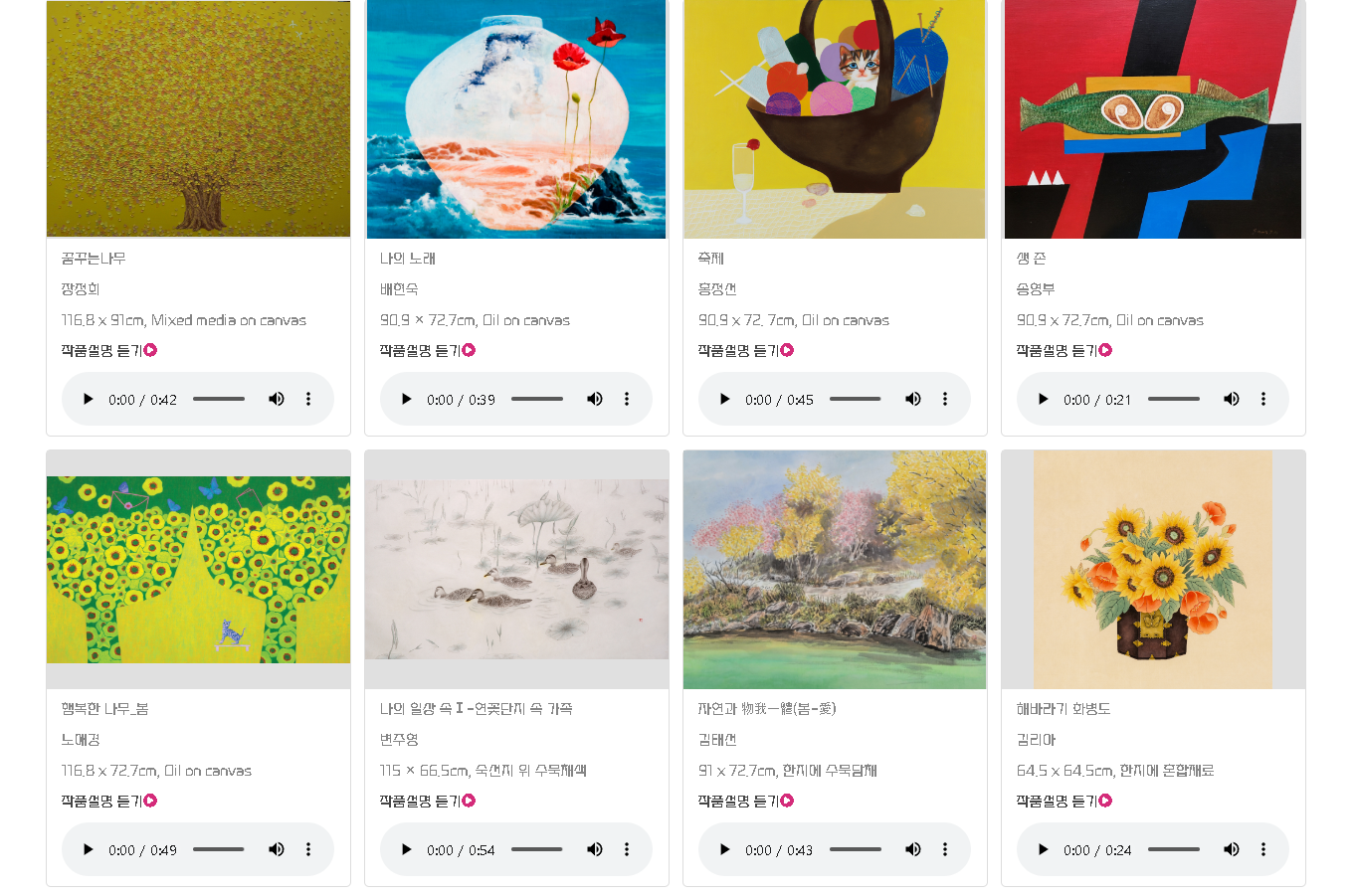The height and width of the screenshot is (896, 1355).
Task: View the 축제 basket painting
Action: [835, 119]
